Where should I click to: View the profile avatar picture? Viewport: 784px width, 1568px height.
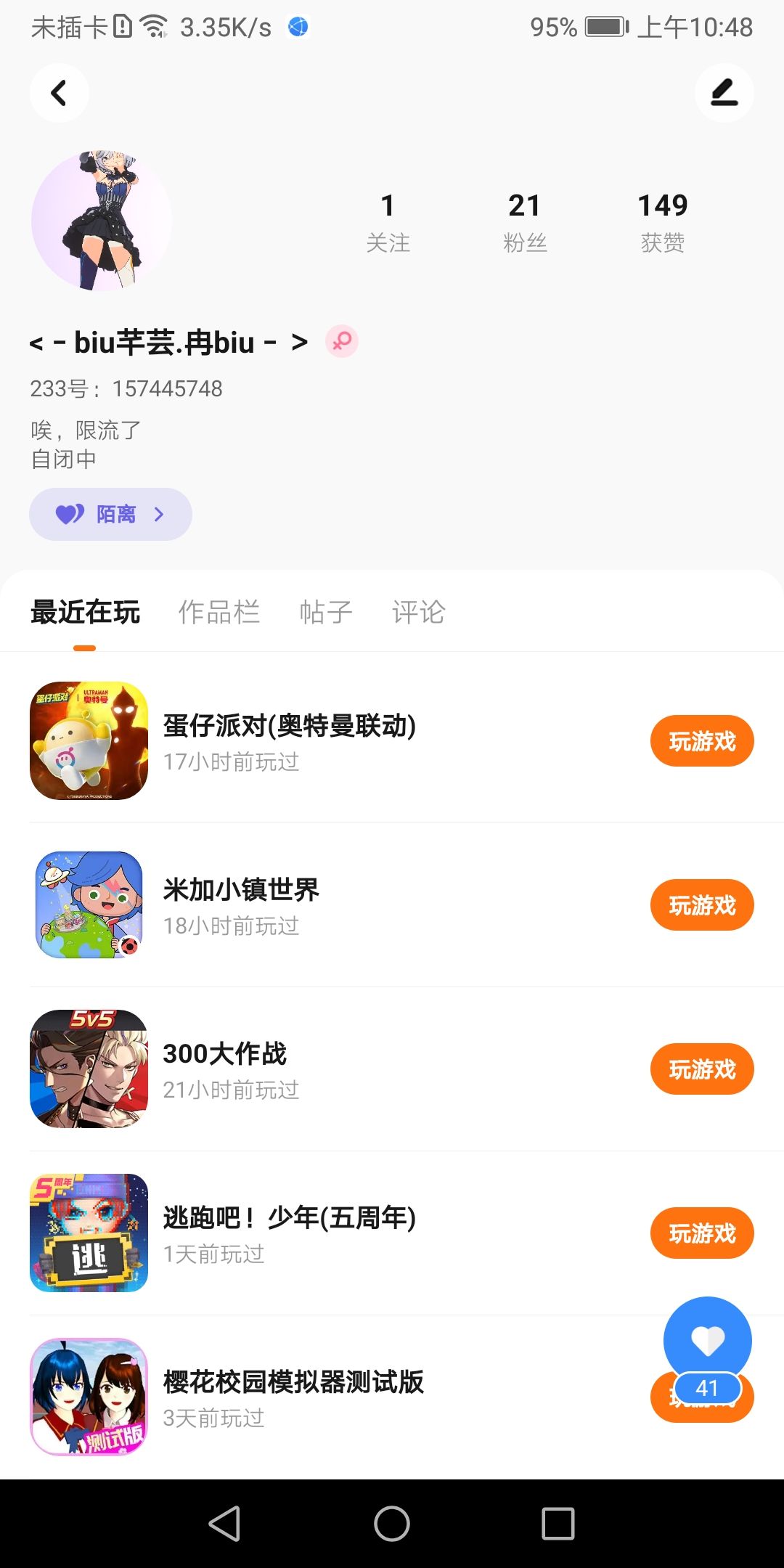point(102,221)
